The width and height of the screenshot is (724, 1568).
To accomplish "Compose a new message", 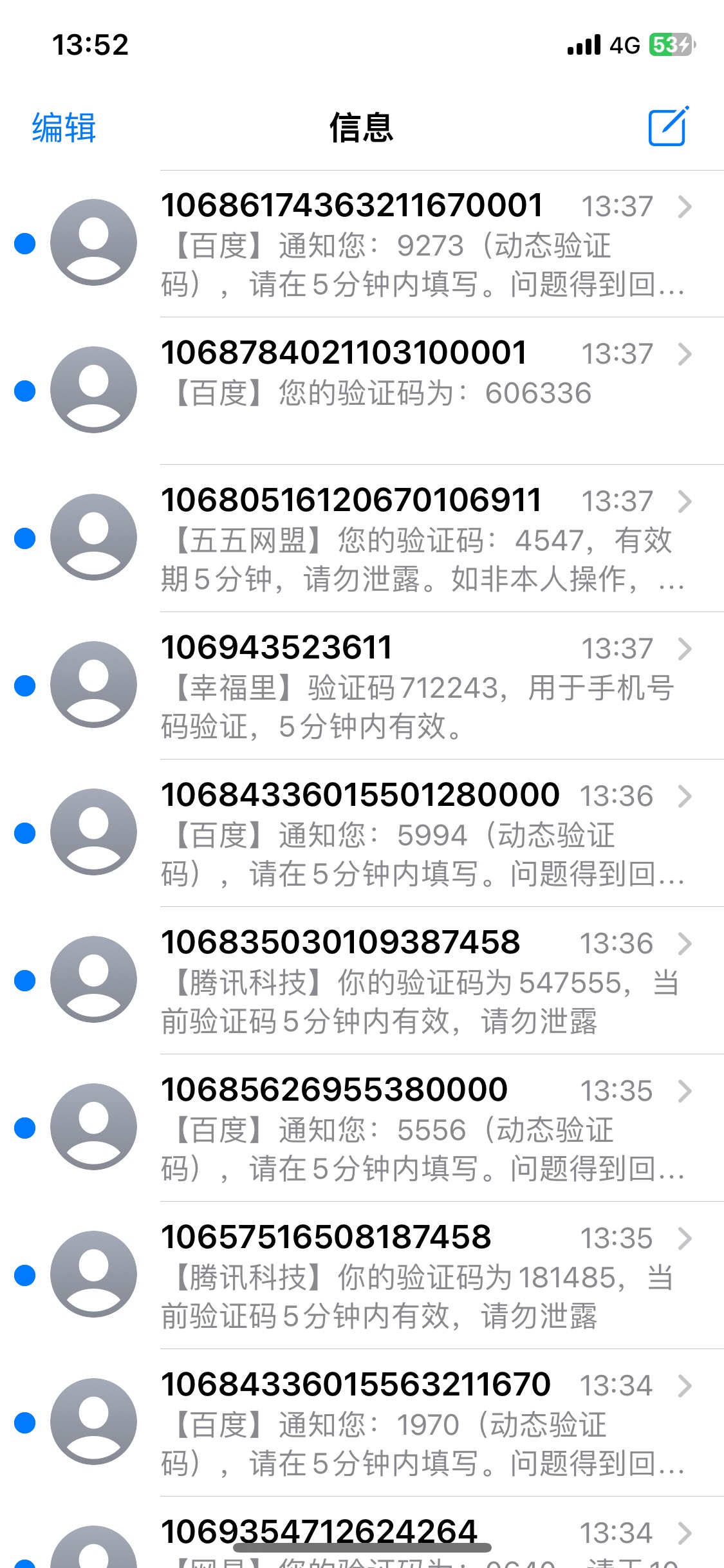I will point(668,127).
